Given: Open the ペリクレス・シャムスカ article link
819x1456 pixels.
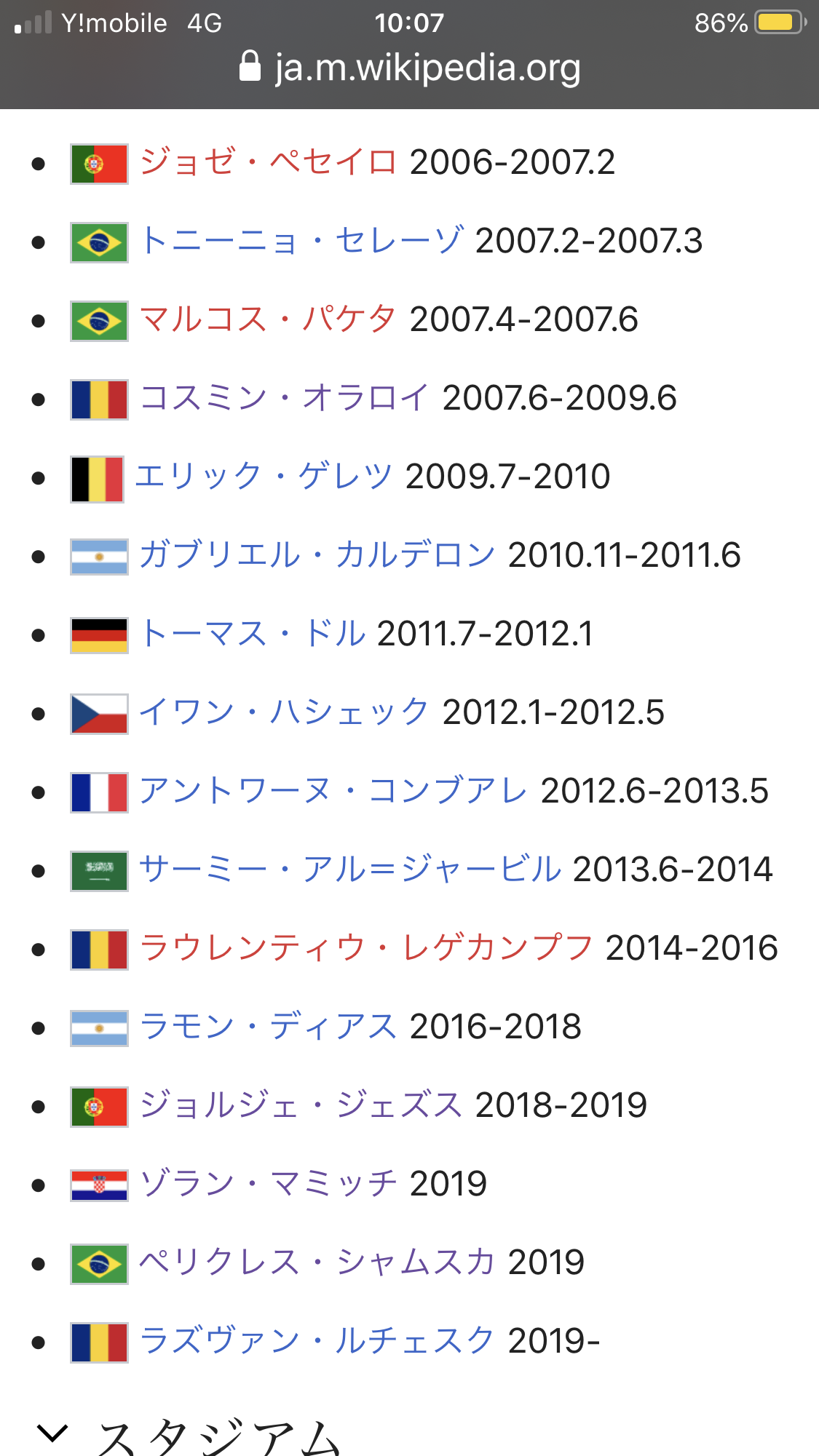Looking at the screenshot, I should tap(317, 1262).
